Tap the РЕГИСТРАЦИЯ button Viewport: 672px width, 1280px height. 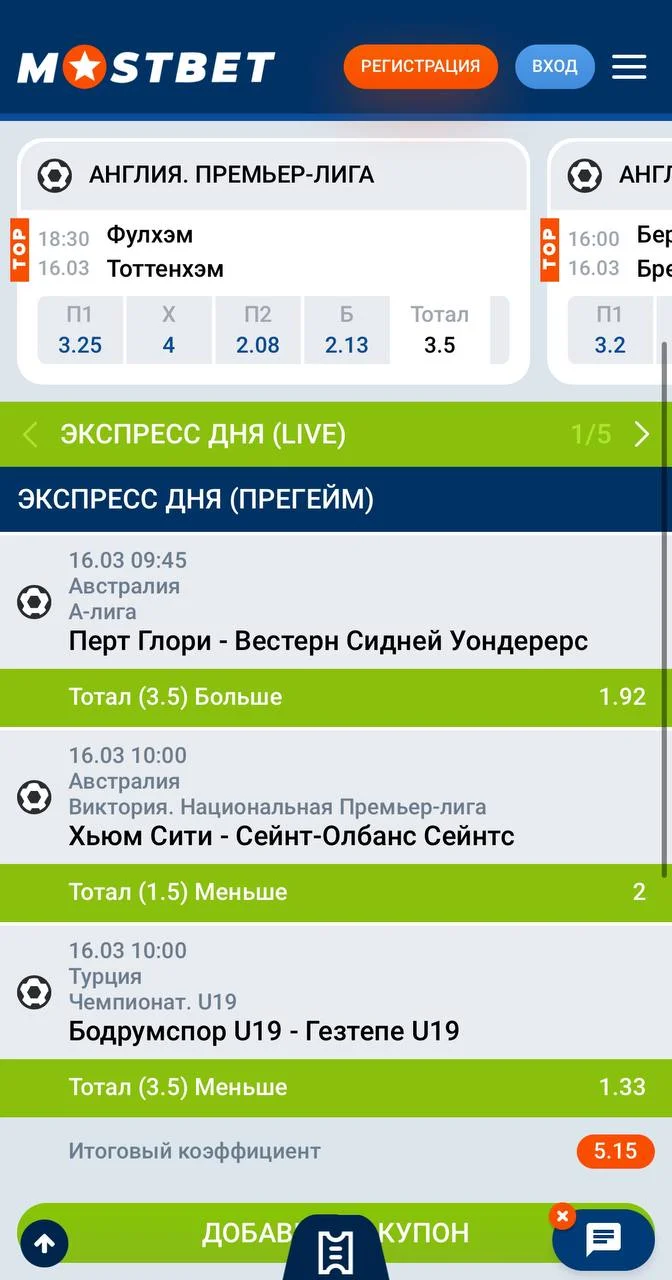click(420, 67)
